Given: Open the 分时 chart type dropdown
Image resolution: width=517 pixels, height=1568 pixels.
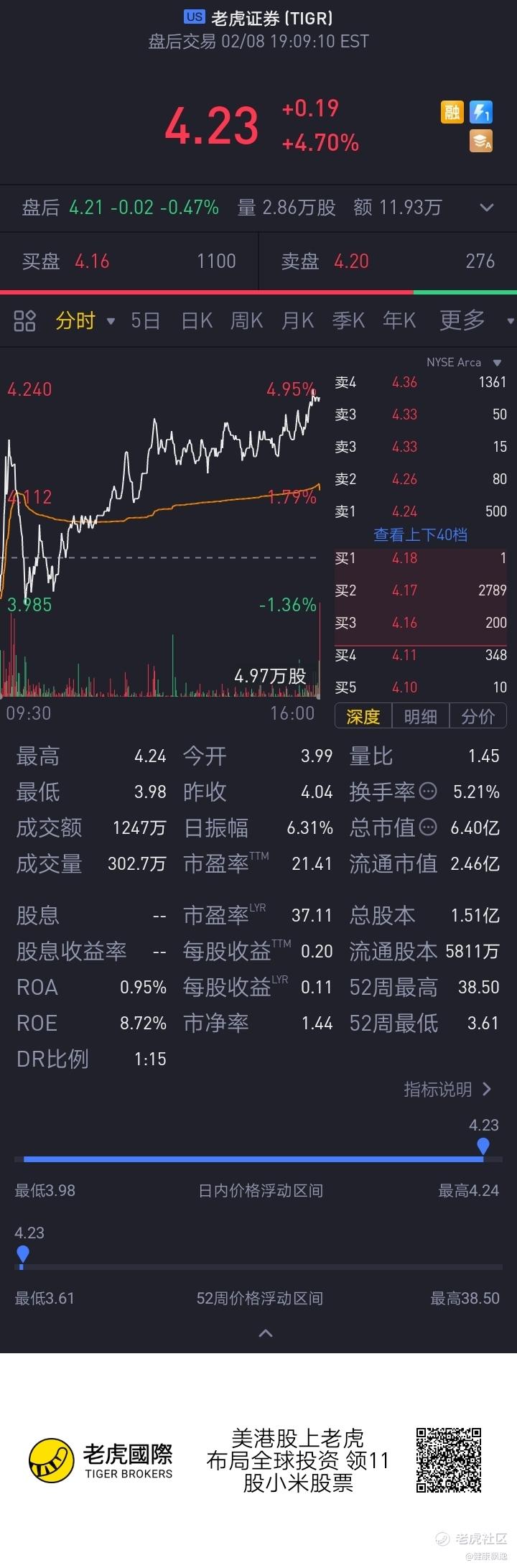Looking at the screenshot, I should point(85,320).
